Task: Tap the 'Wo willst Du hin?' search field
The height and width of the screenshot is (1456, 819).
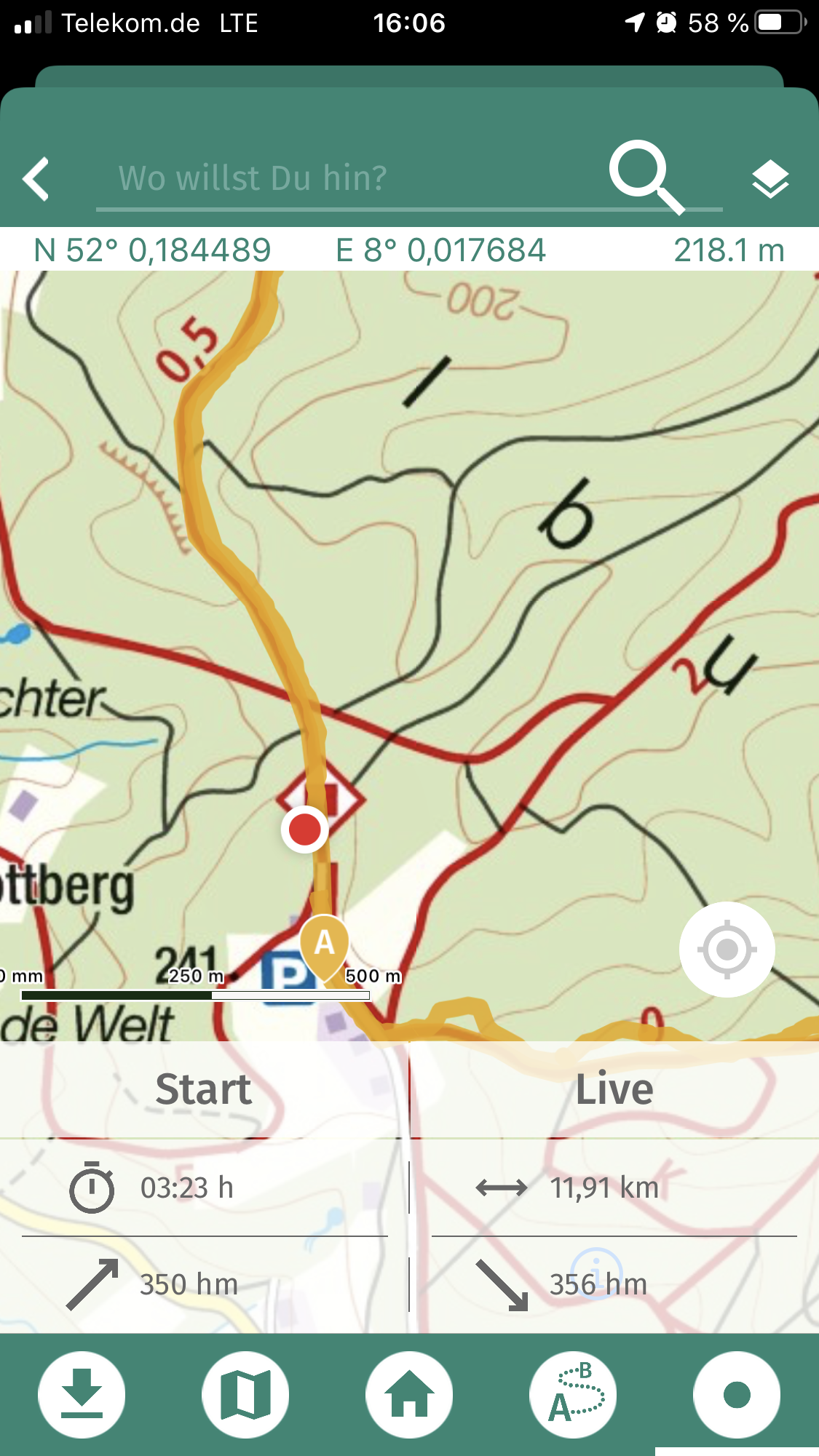Action: [349, 179]
